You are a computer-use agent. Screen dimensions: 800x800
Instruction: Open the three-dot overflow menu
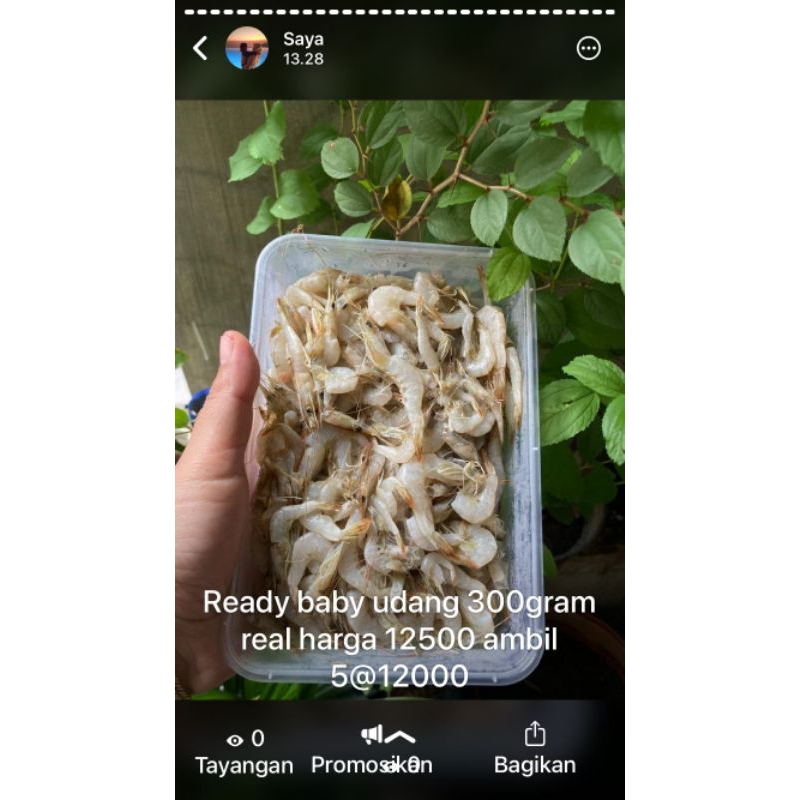point(588,48)
